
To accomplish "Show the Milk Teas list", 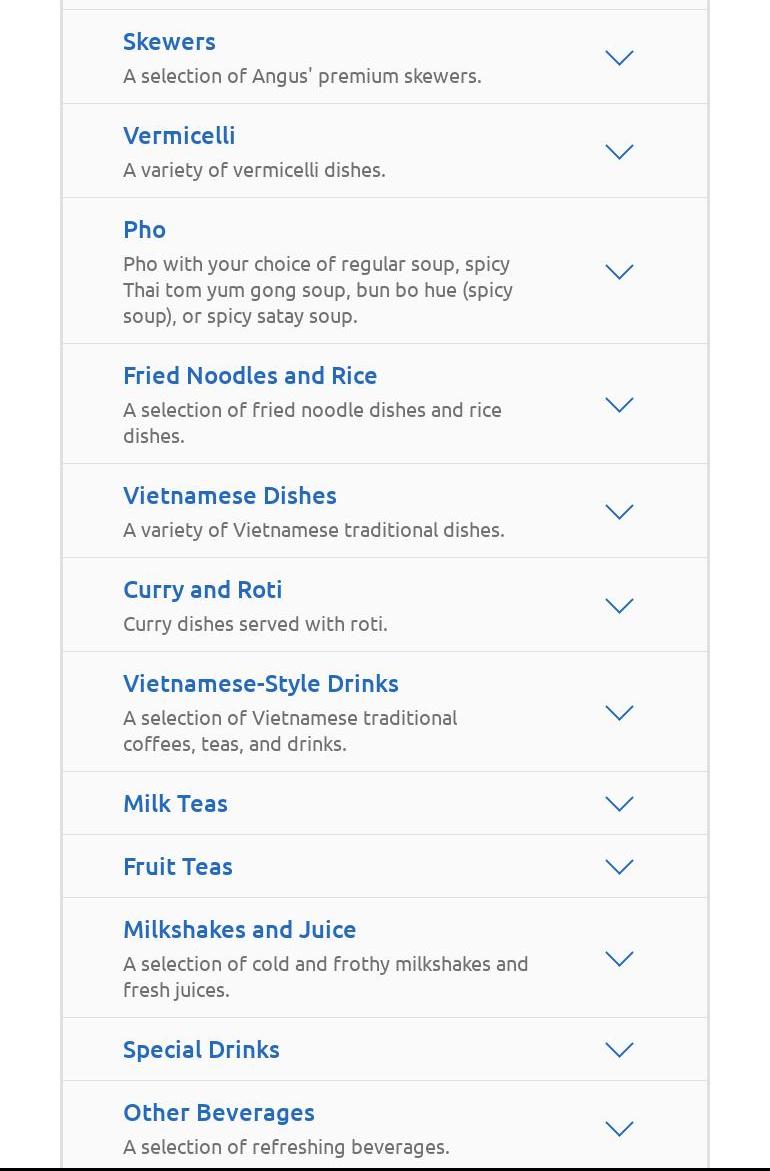I will 619,804.
